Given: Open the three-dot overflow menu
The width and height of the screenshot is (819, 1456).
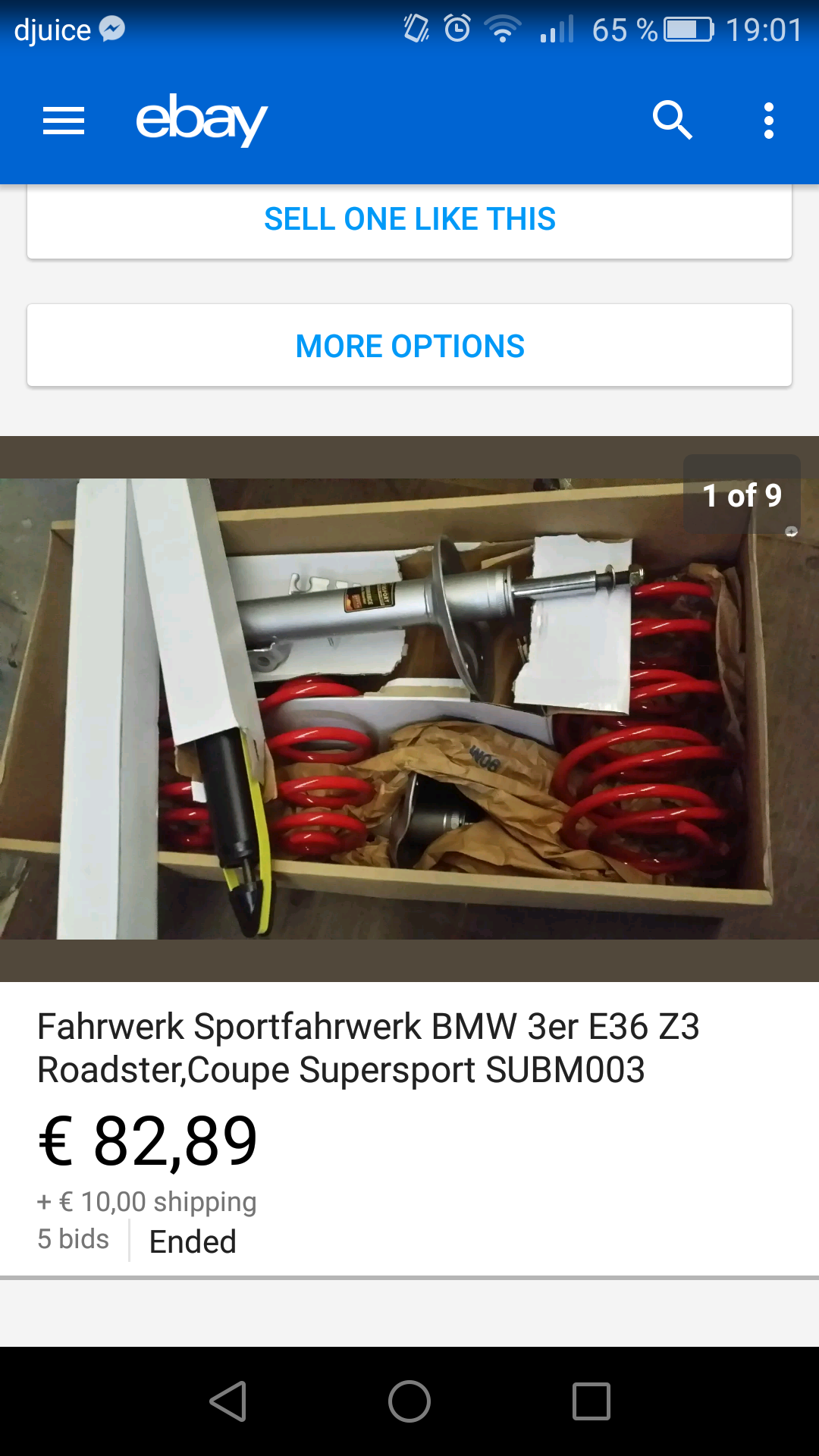Looking at the screenshot, I should [x=769, y=121].
